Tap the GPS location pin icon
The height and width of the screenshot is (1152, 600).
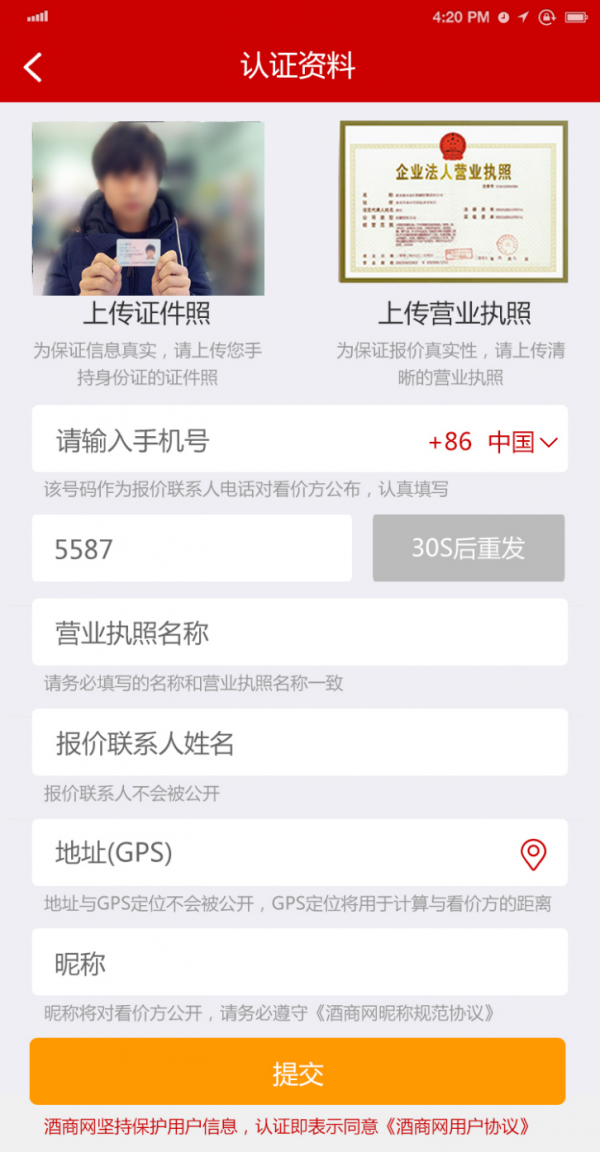click(533, 854)
